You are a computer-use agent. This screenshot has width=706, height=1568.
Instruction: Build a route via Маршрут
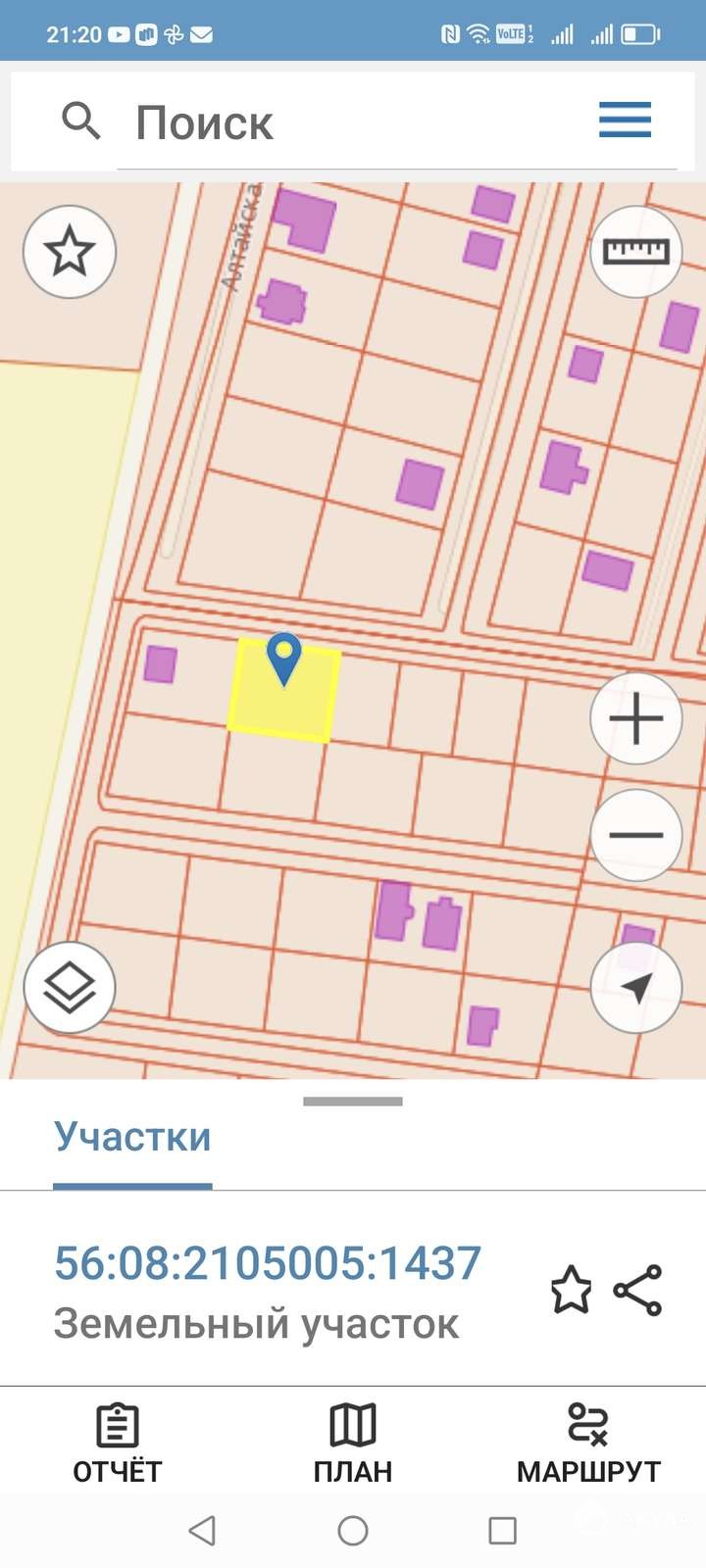tap(588, 1443)
